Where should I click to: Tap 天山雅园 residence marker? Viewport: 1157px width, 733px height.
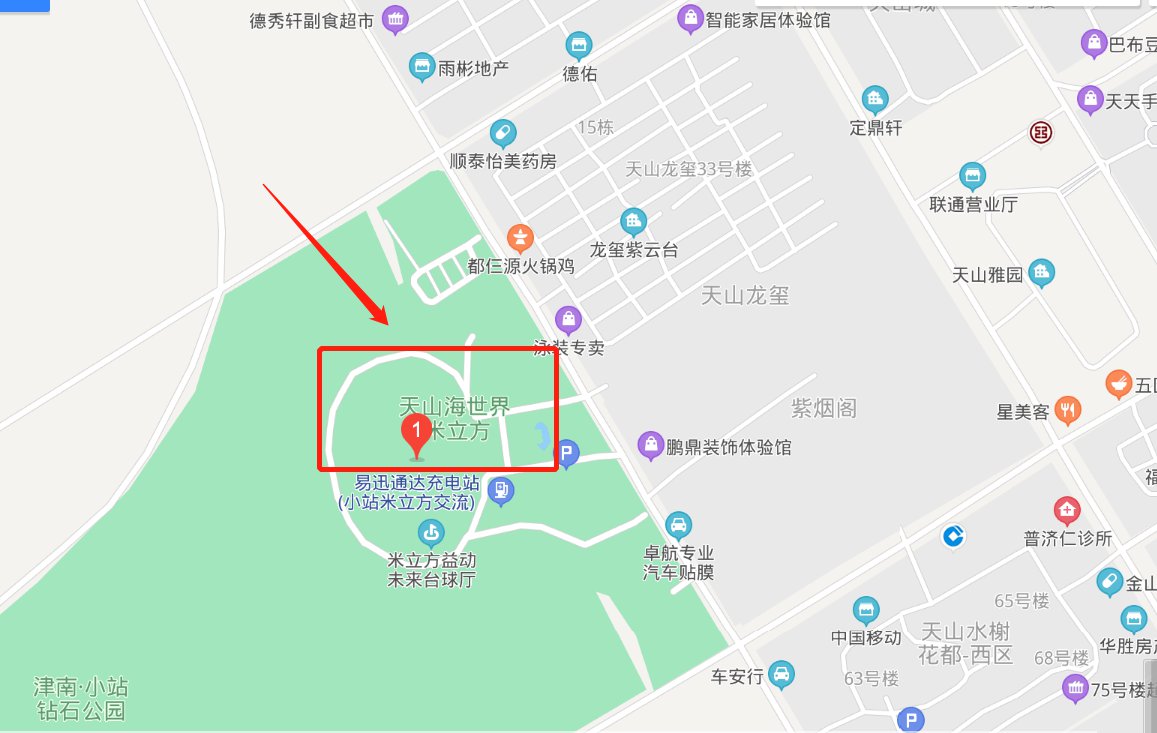pyautogui.click(x=1042, y=272)
